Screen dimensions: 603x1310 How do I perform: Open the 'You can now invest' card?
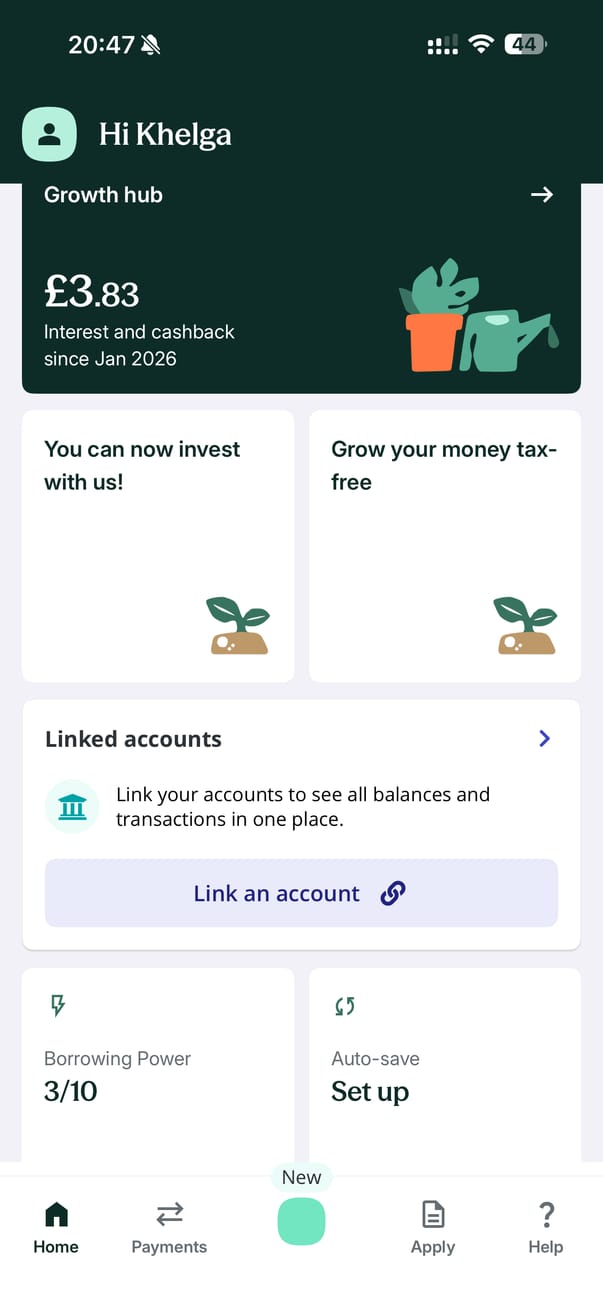coord(158,546)
